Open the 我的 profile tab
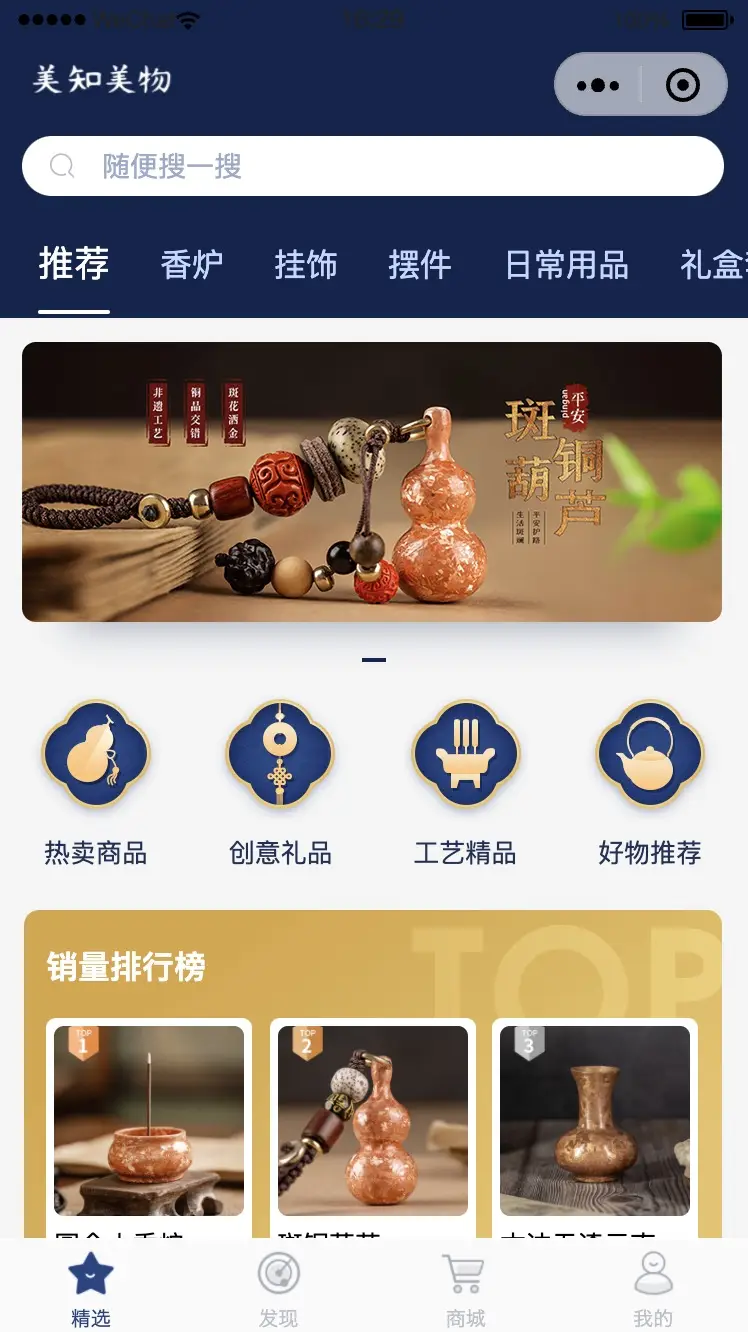Viewport: 748px width, 1332px height. pyautogui.click(x=653, y=1289)
